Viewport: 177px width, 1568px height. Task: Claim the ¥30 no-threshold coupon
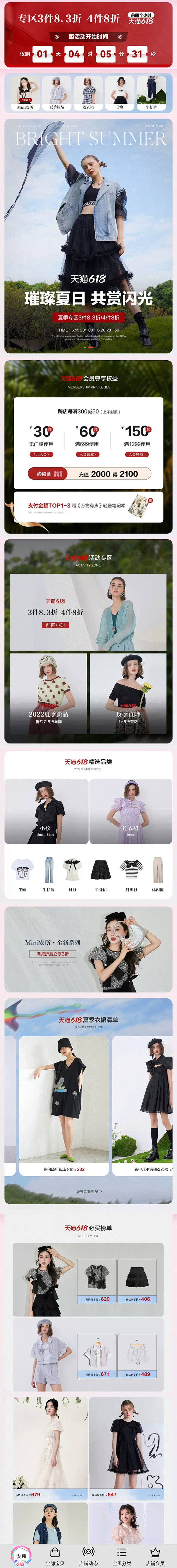(41, 454)
